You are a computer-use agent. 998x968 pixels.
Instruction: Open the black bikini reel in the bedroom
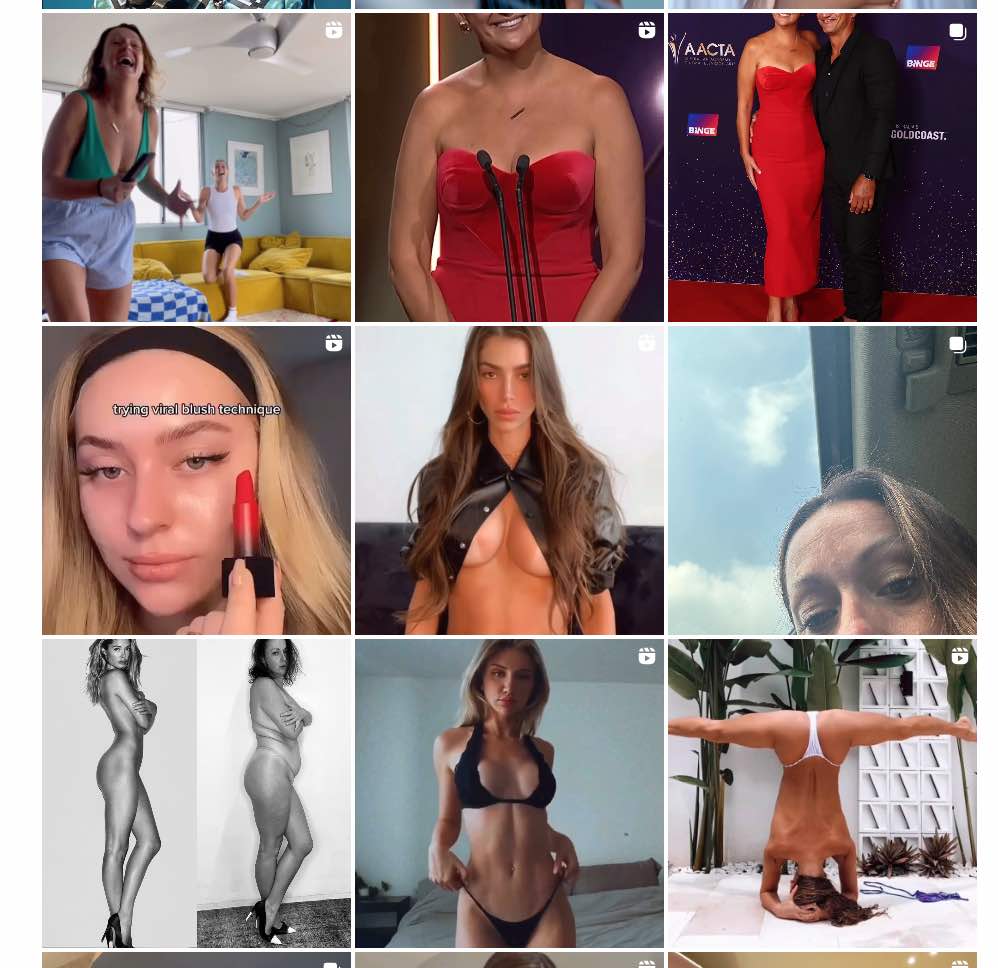pyautogui.click(x=509, y=793)
